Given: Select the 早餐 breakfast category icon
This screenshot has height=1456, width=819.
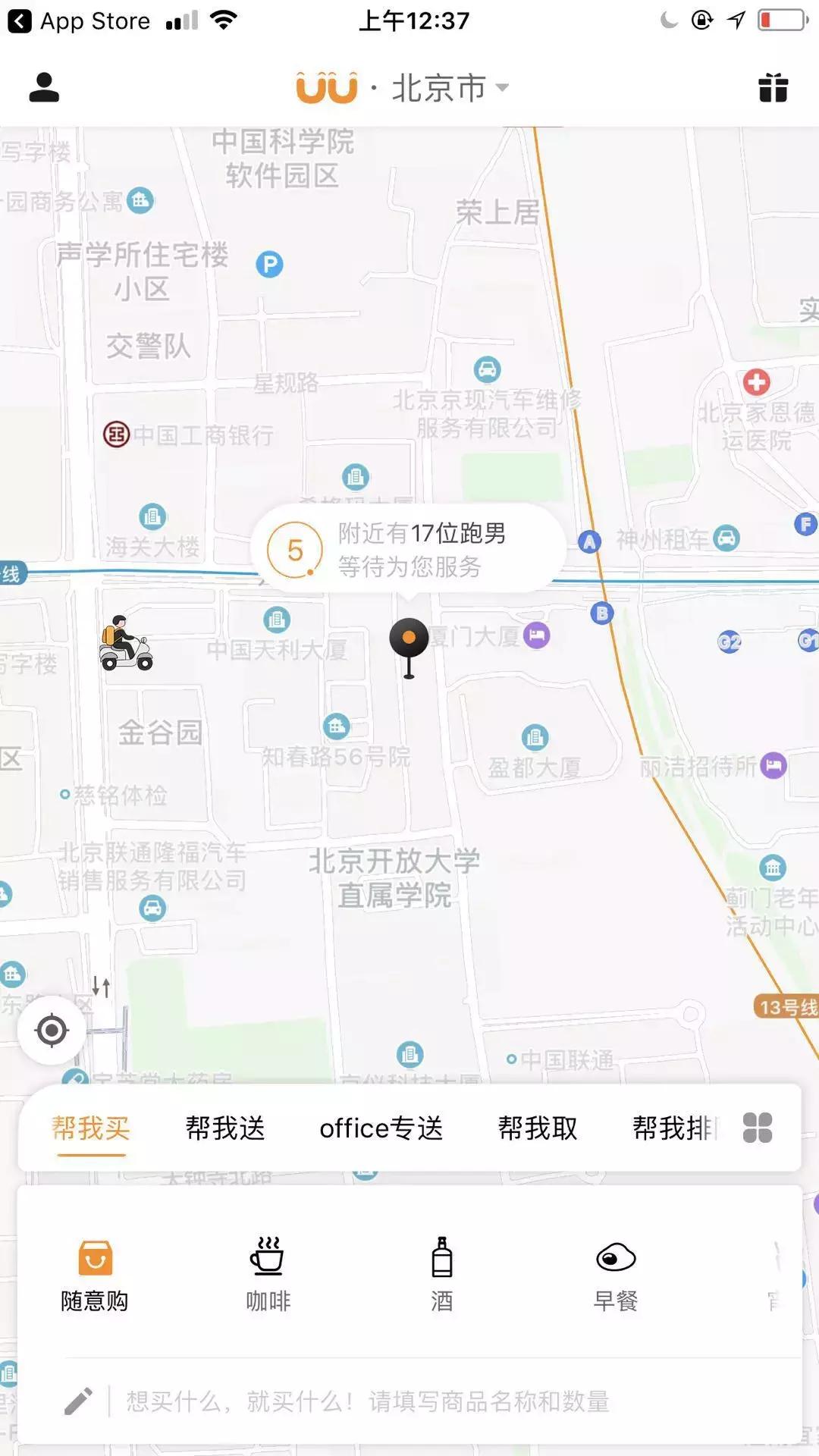Looking at the screenshot, I should coord(614,1255).
